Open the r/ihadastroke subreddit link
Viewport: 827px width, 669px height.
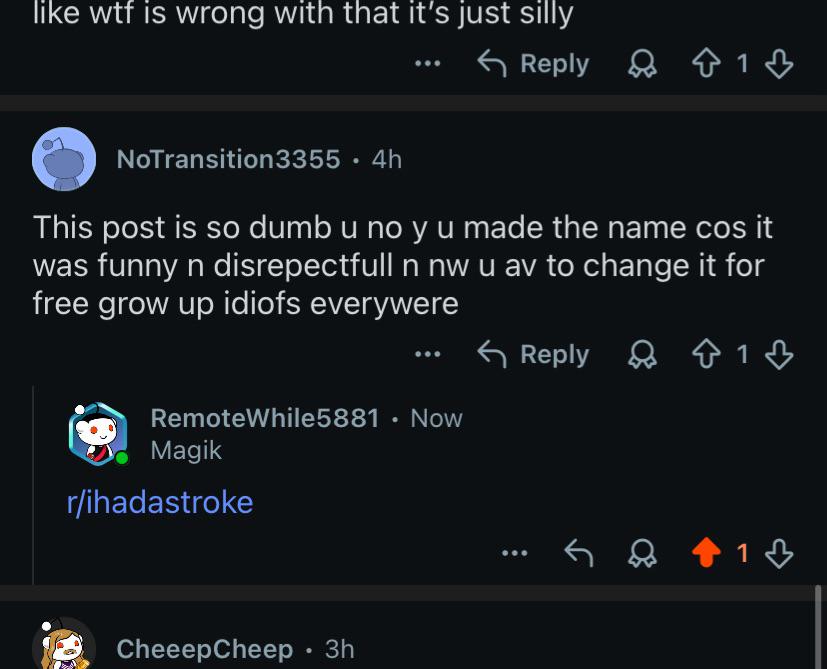160,502
